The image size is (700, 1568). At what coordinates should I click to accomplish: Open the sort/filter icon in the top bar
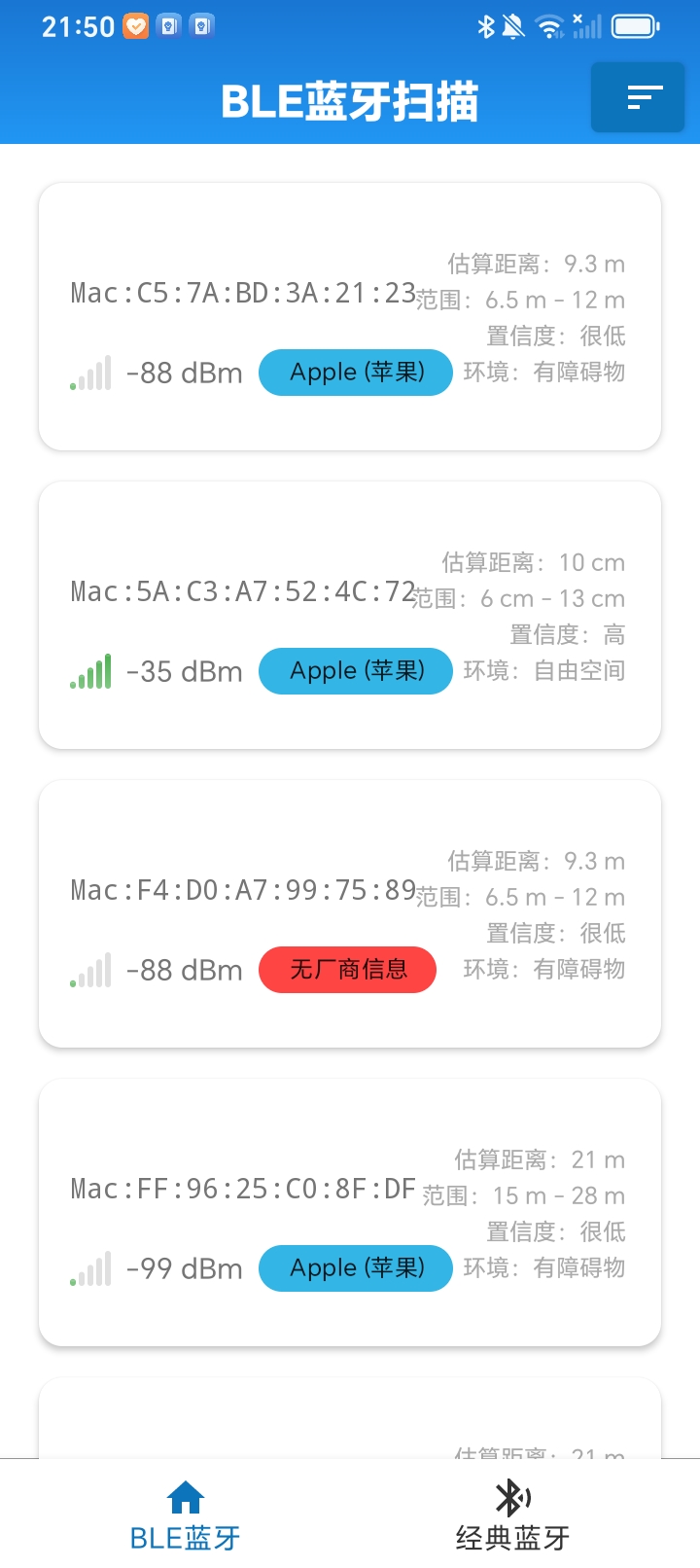click(x=638, y=97)
